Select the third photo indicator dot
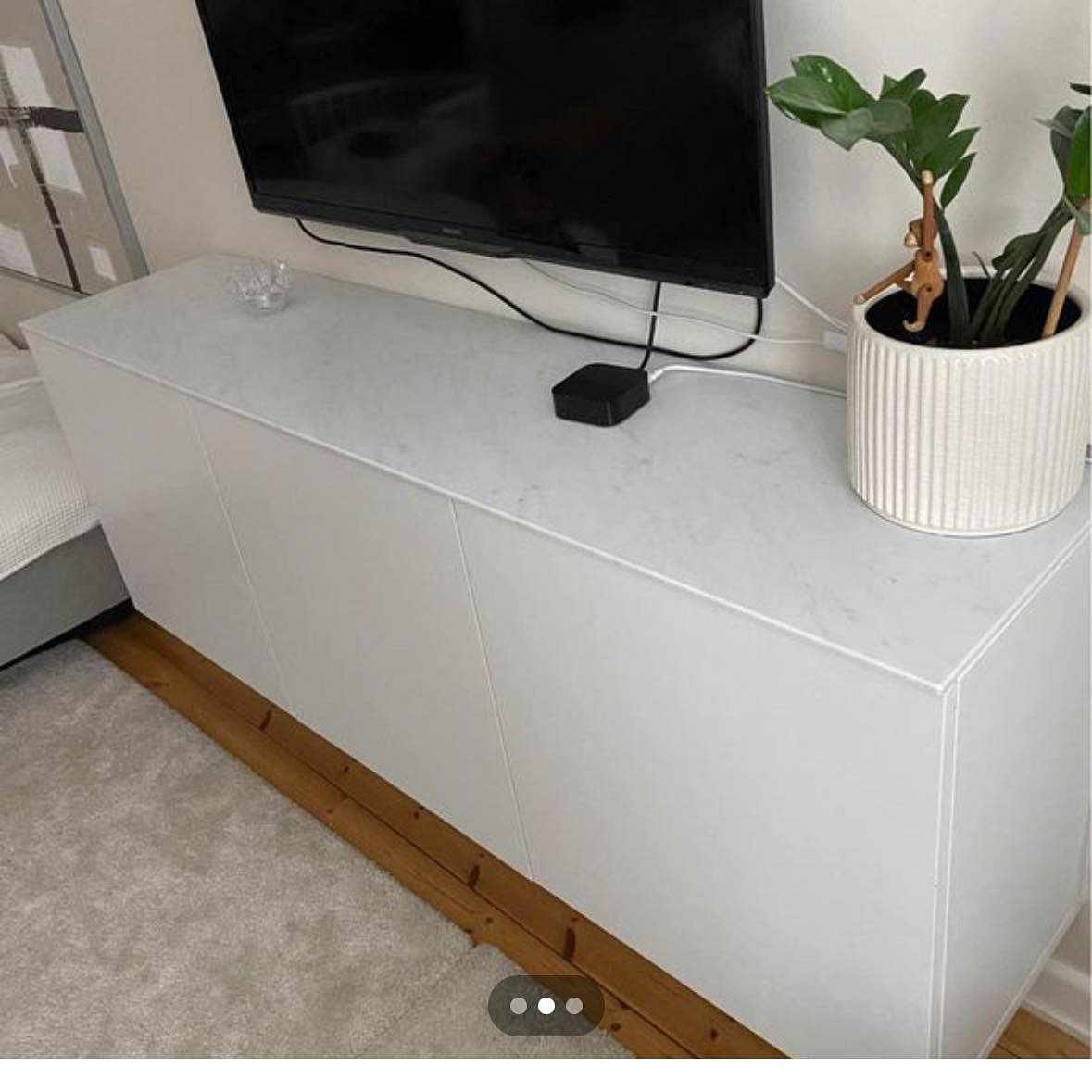1092x1092 pixels. click(574, 1006)
